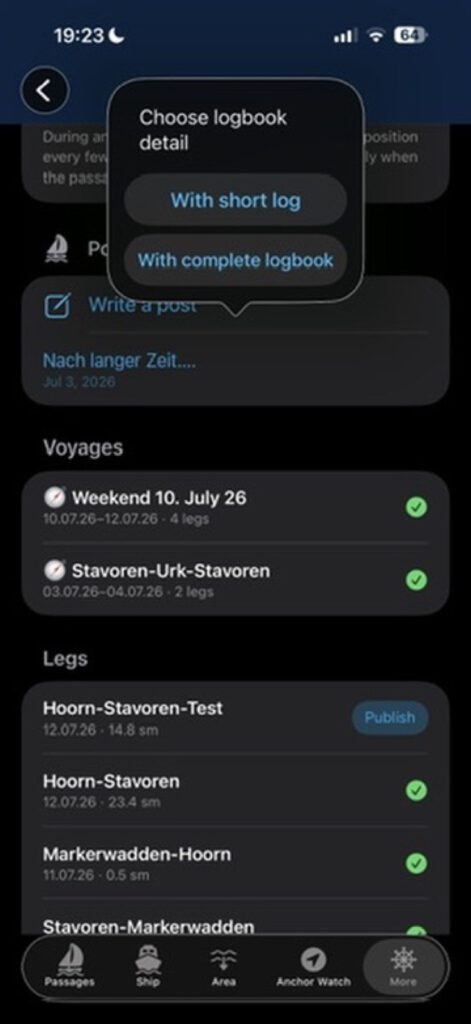Viewport: 471px width, 1024px height.
Task: Switch to the Passages tab
Action: [x=69, y=966]
